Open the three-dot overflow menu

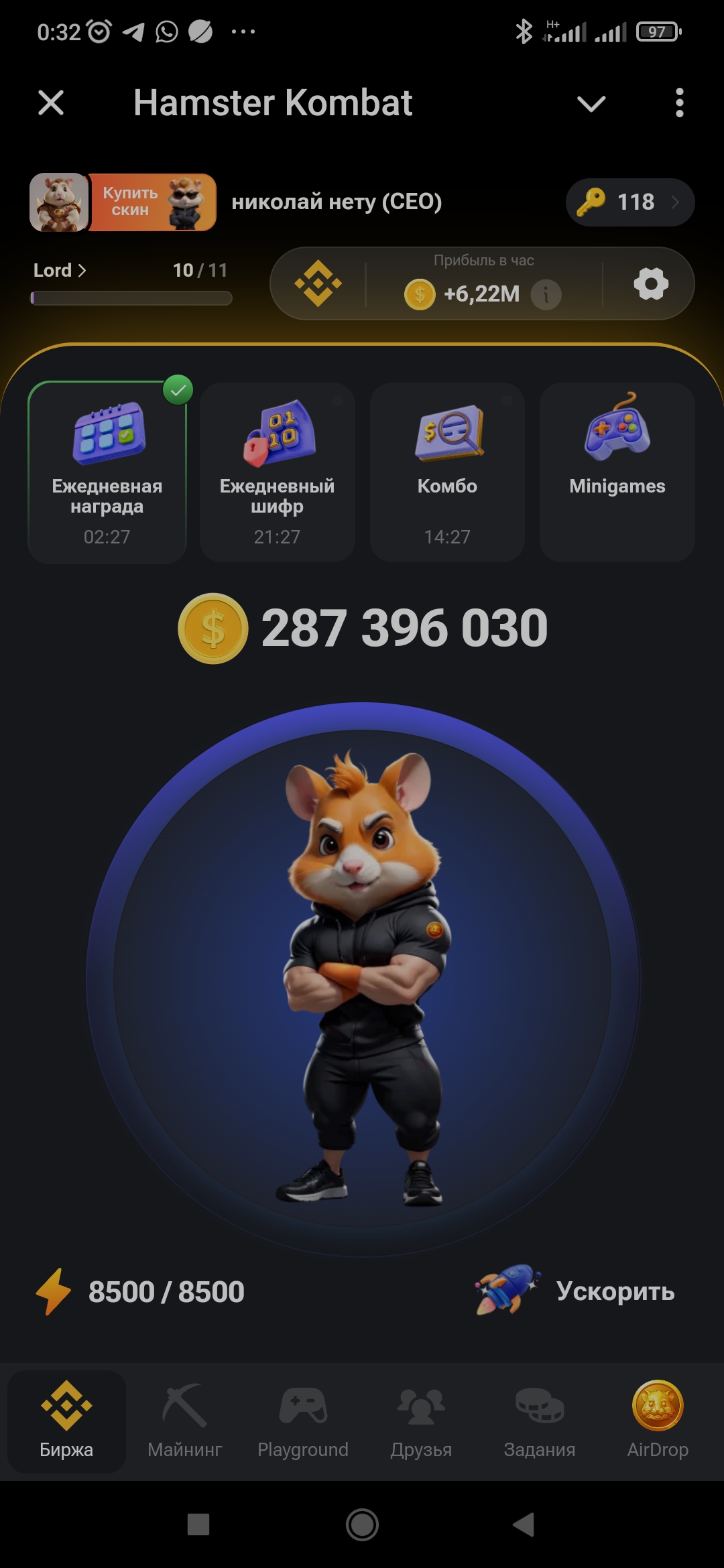679,103
